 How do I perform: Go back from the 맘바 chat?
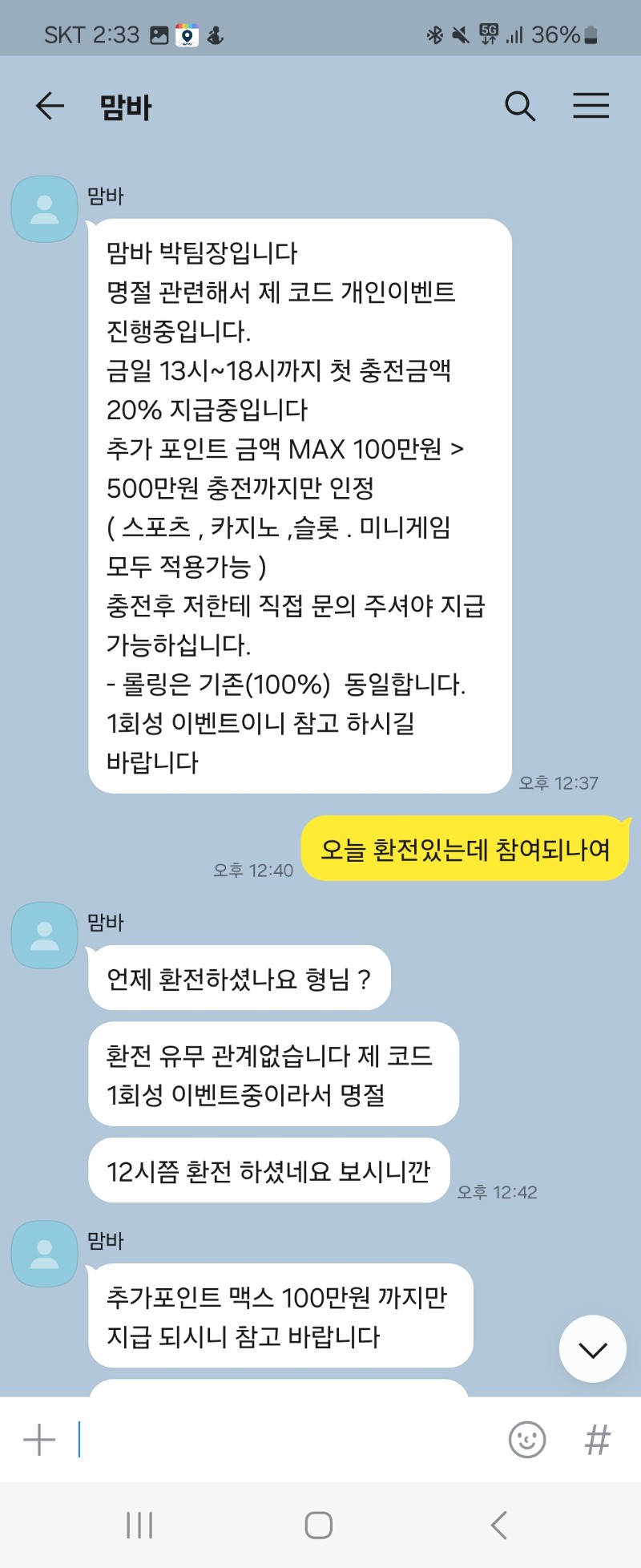coord(50,106)
